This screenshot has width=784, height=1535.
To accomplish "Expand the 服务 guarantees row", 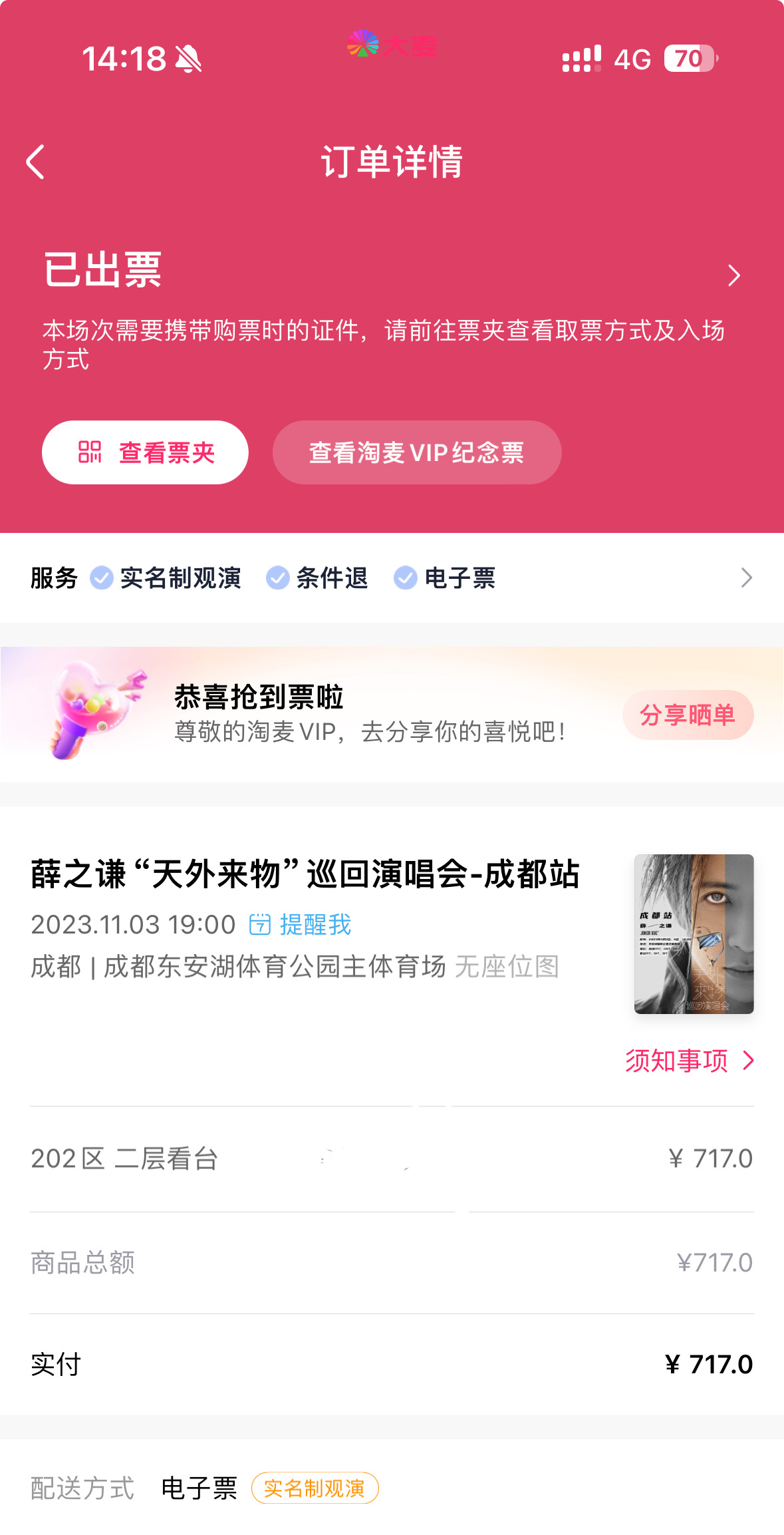I will [x=392, y=578].
